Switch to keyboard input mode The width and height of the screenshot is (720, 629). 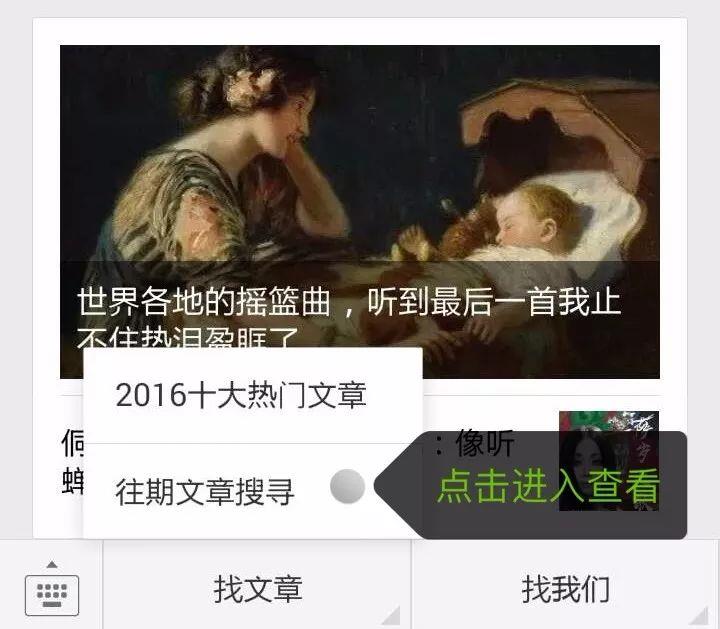point(51,589)
